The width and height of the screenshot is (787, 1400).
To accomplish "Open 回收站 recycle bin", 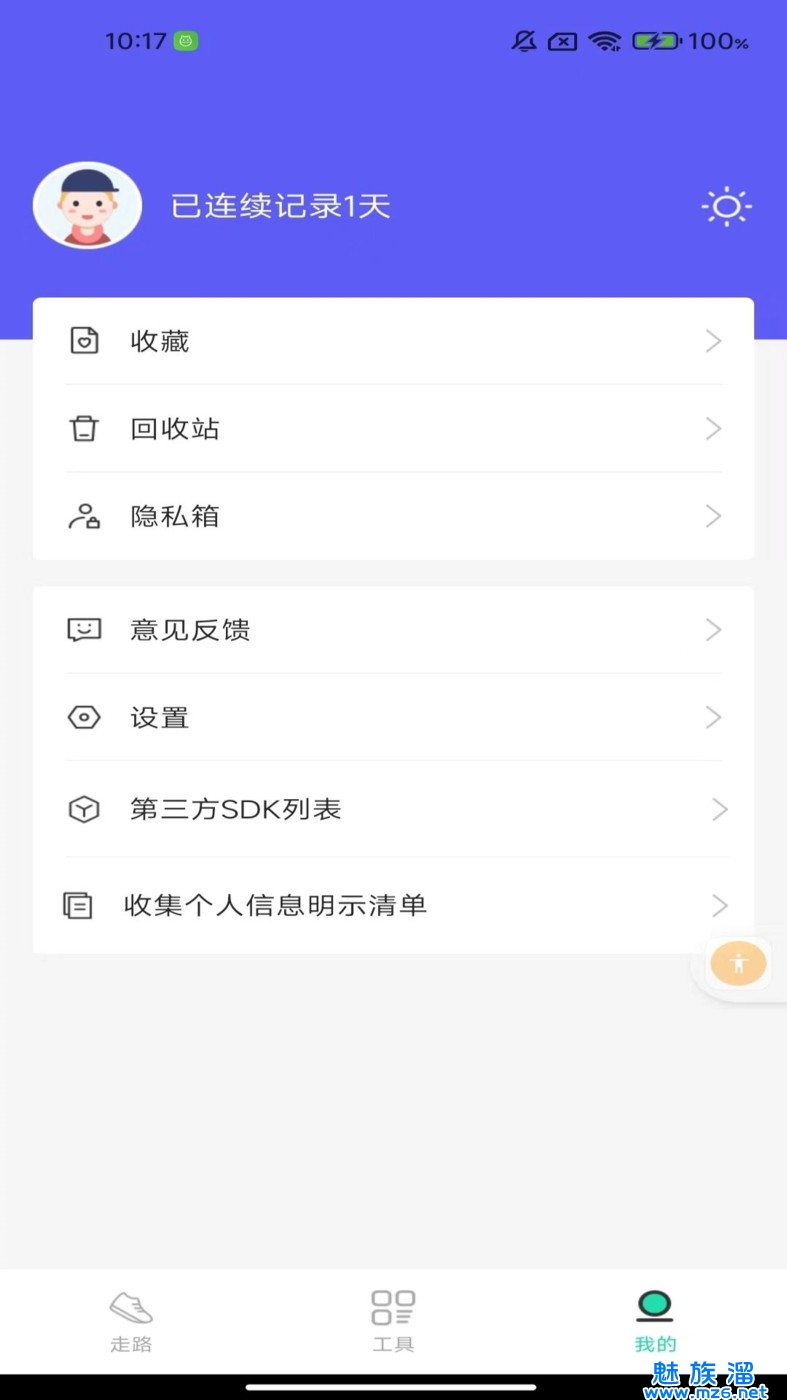I will coord(393,429).
